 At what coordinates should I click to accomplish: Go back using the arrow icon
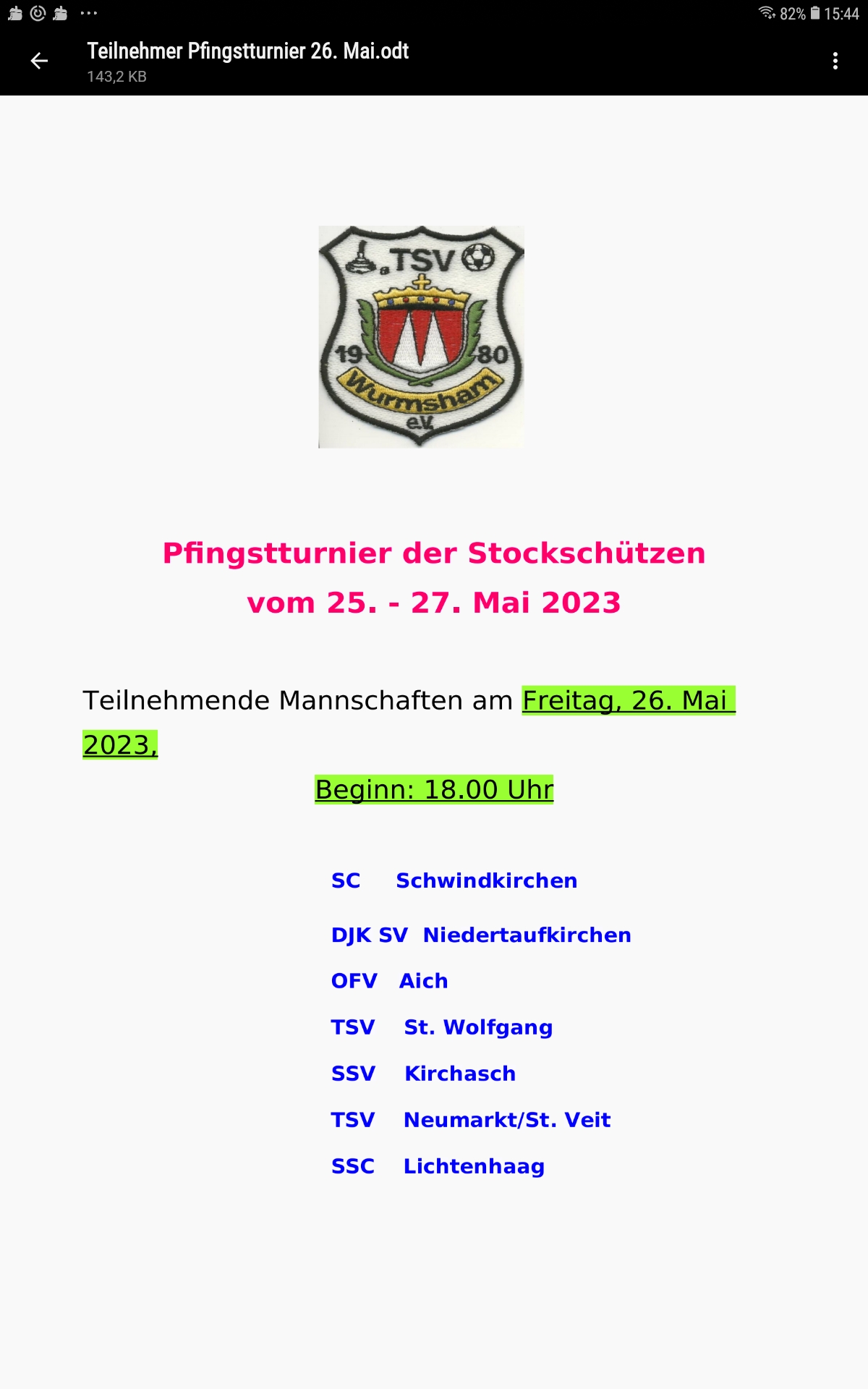point(40,61)
